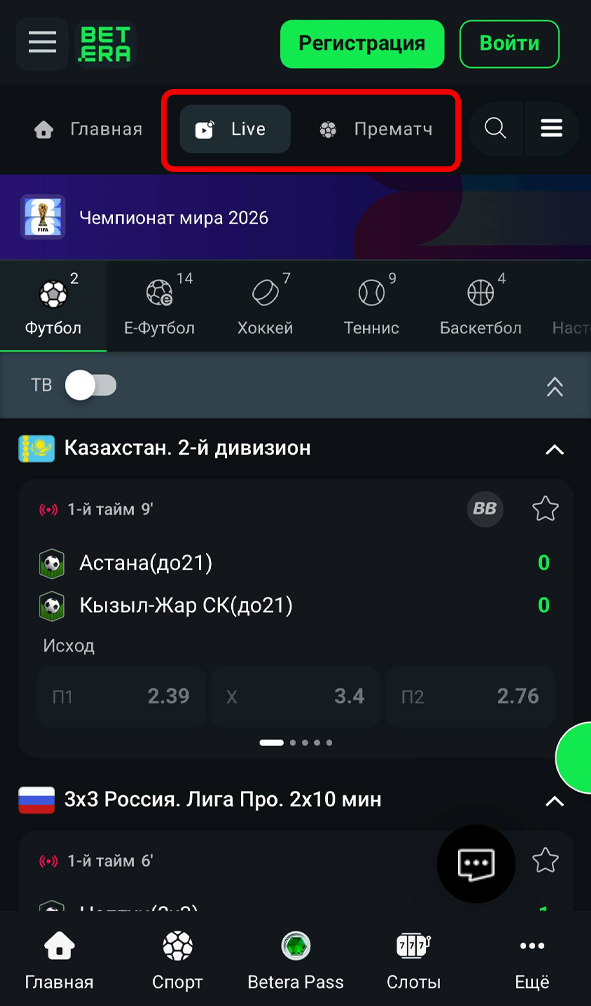Open the Betera Pass bottom tab
This screenshot has height=1006, width=591.
coord(296,962)
